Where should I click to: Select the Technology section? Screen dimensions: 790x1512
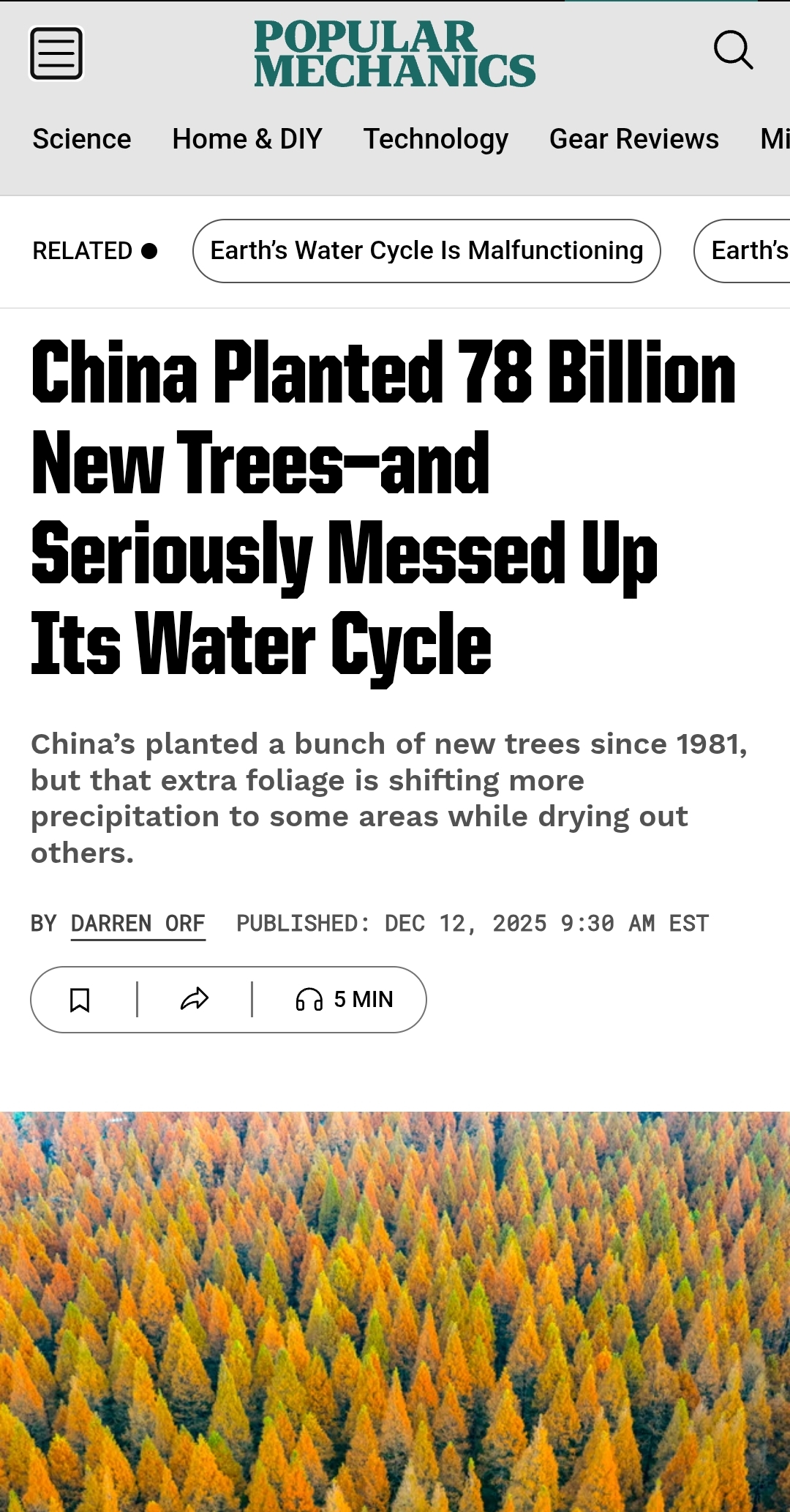tap(436, 139)
